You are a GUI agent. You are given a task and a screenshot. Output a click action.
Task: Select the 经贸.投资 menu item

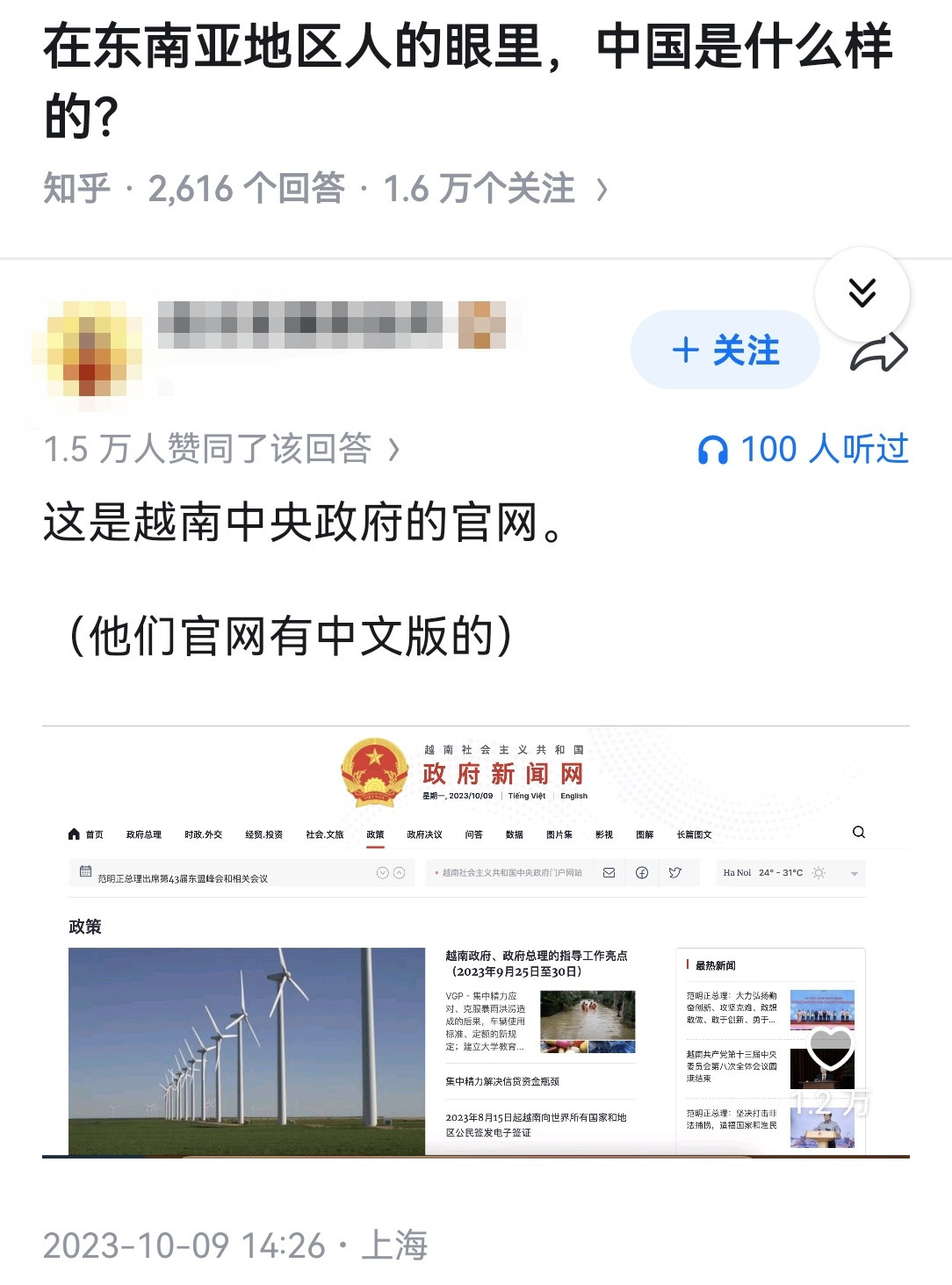tap(263, 833)
